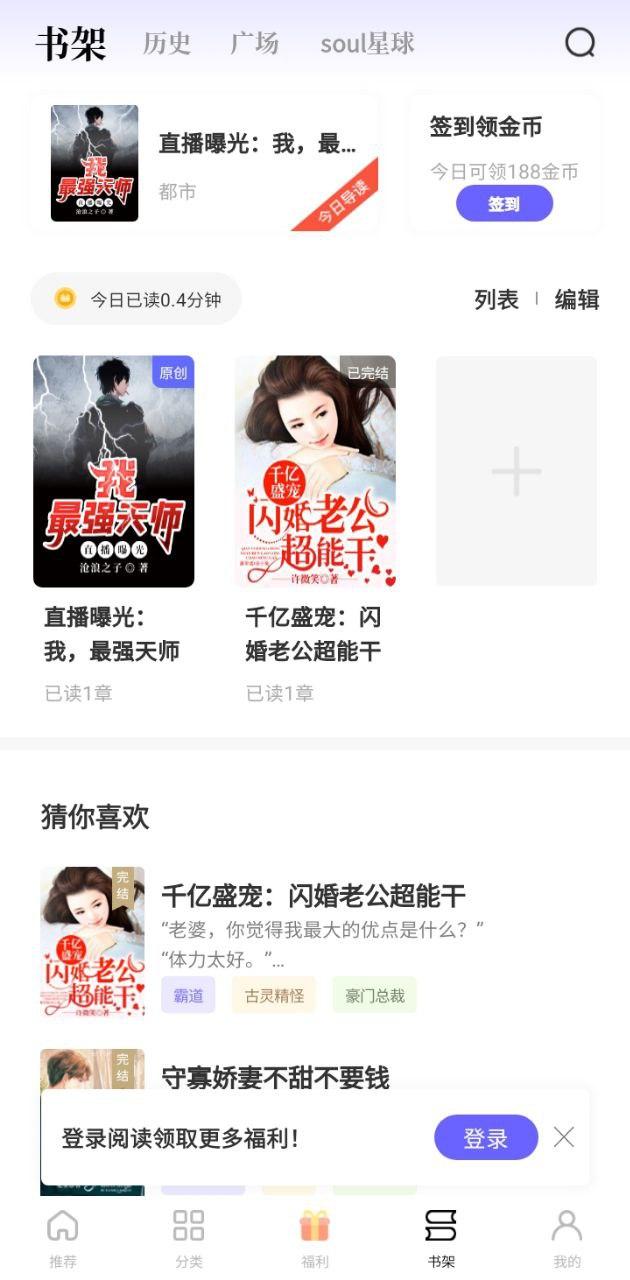Open the 我的 profile tab
Image resolution: width=630 pixels, height=1280 pixels.
[x=566, y=1238]
